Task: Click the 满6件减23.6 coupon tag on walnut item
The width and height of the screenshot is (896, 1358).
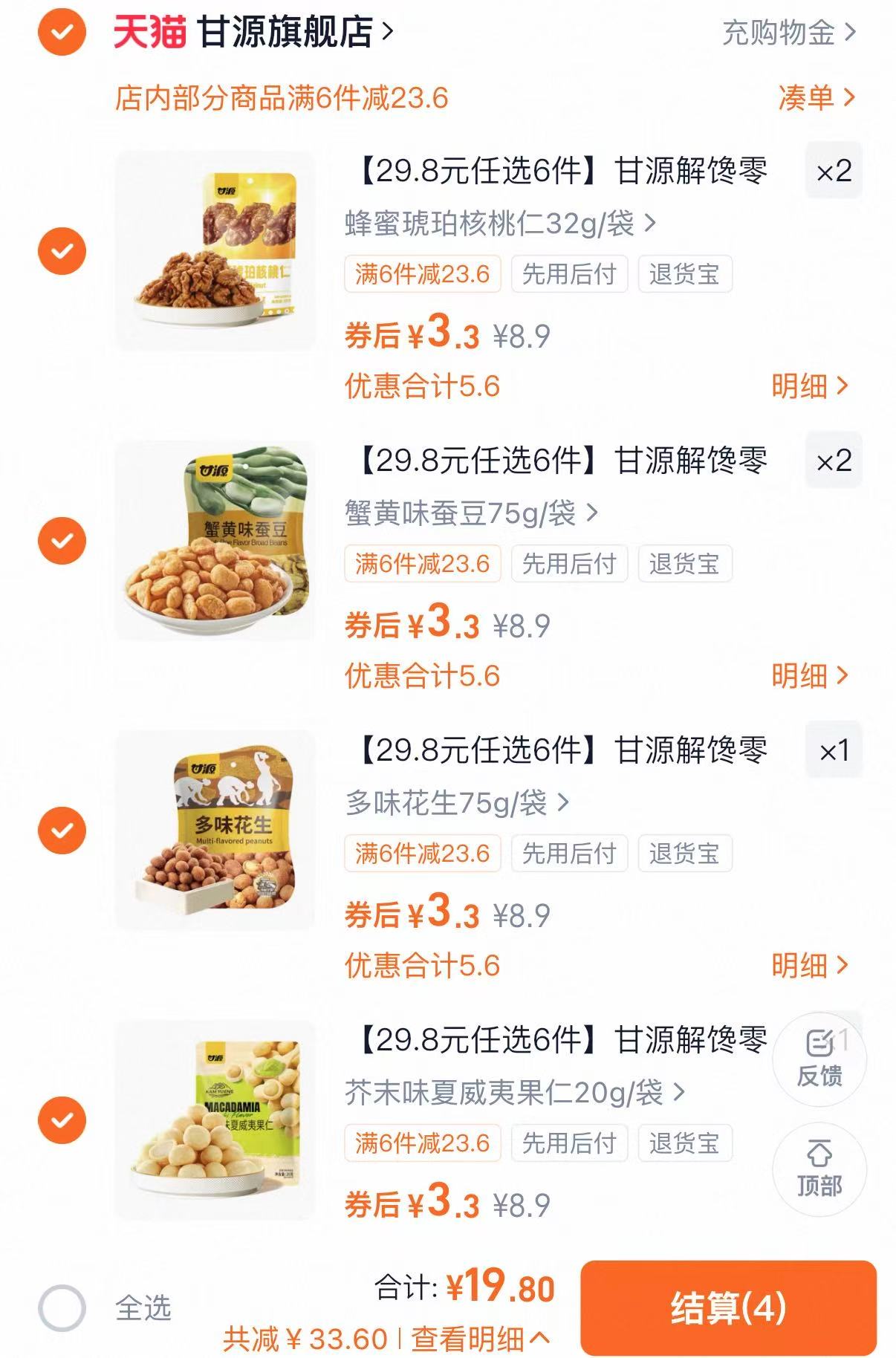Action: click(x=422, y=274)
